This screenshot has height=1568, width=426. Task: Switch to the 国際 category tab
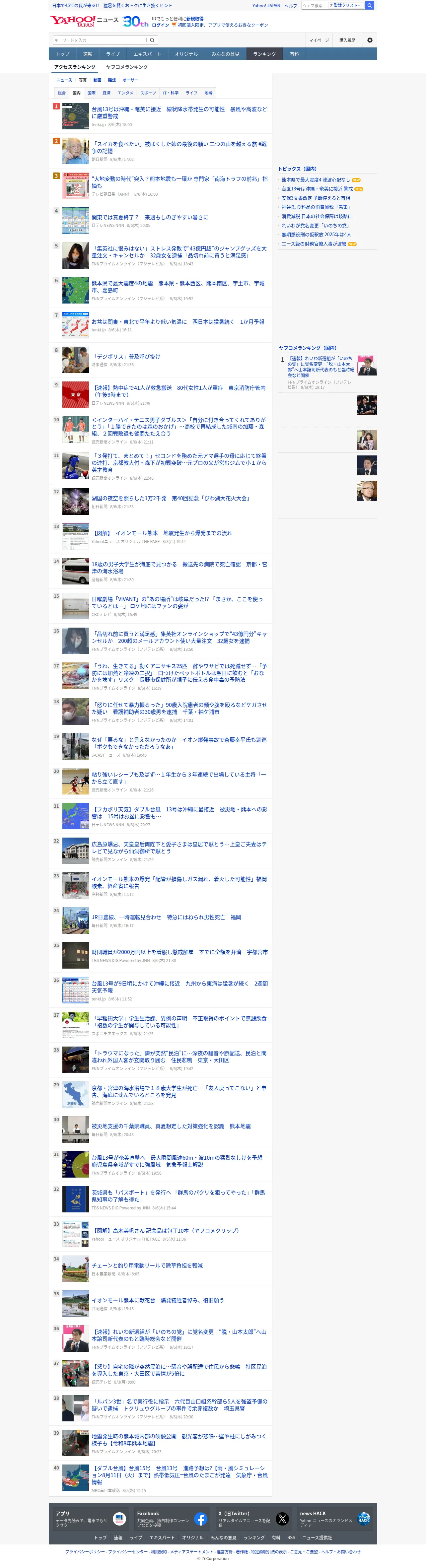point(91,93)
